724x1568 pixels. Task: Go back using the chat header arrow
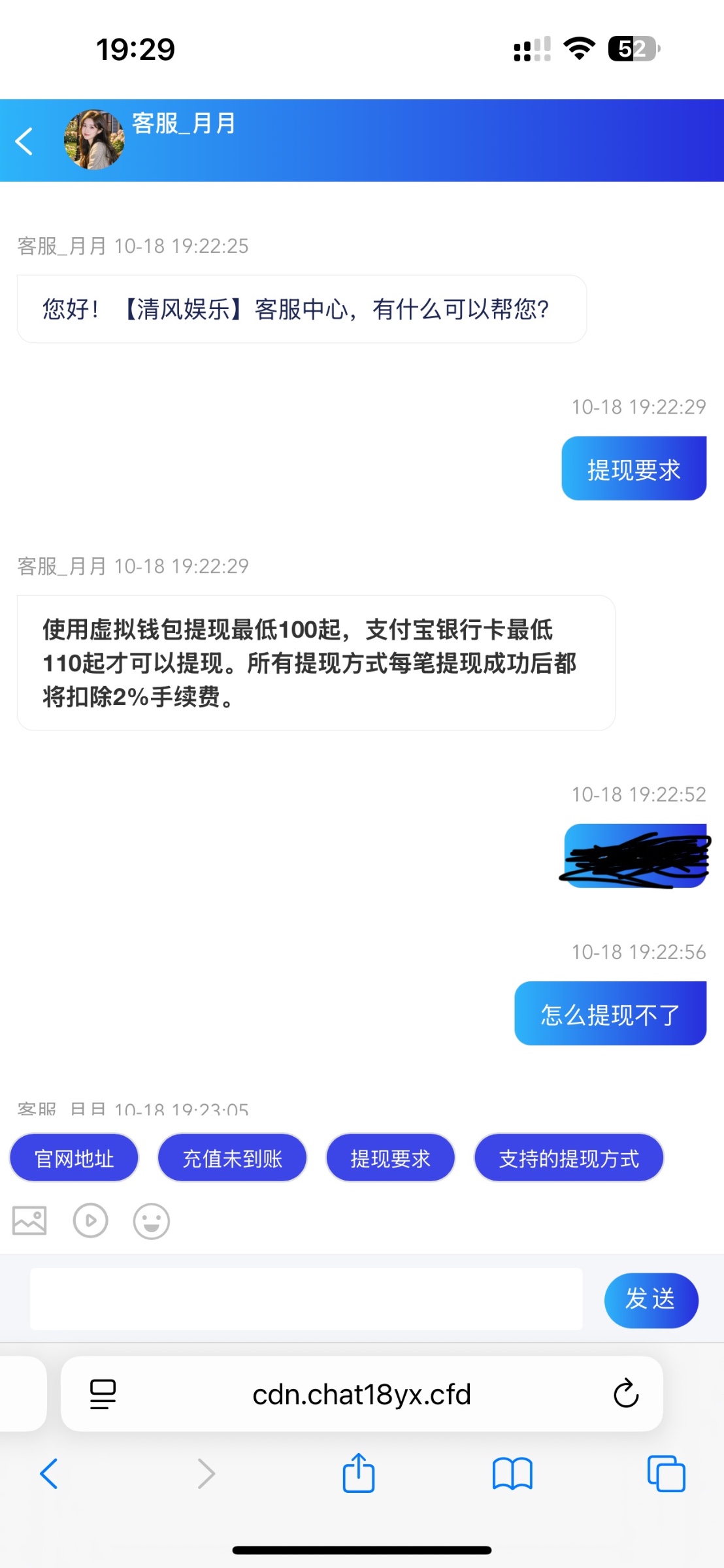25,141
